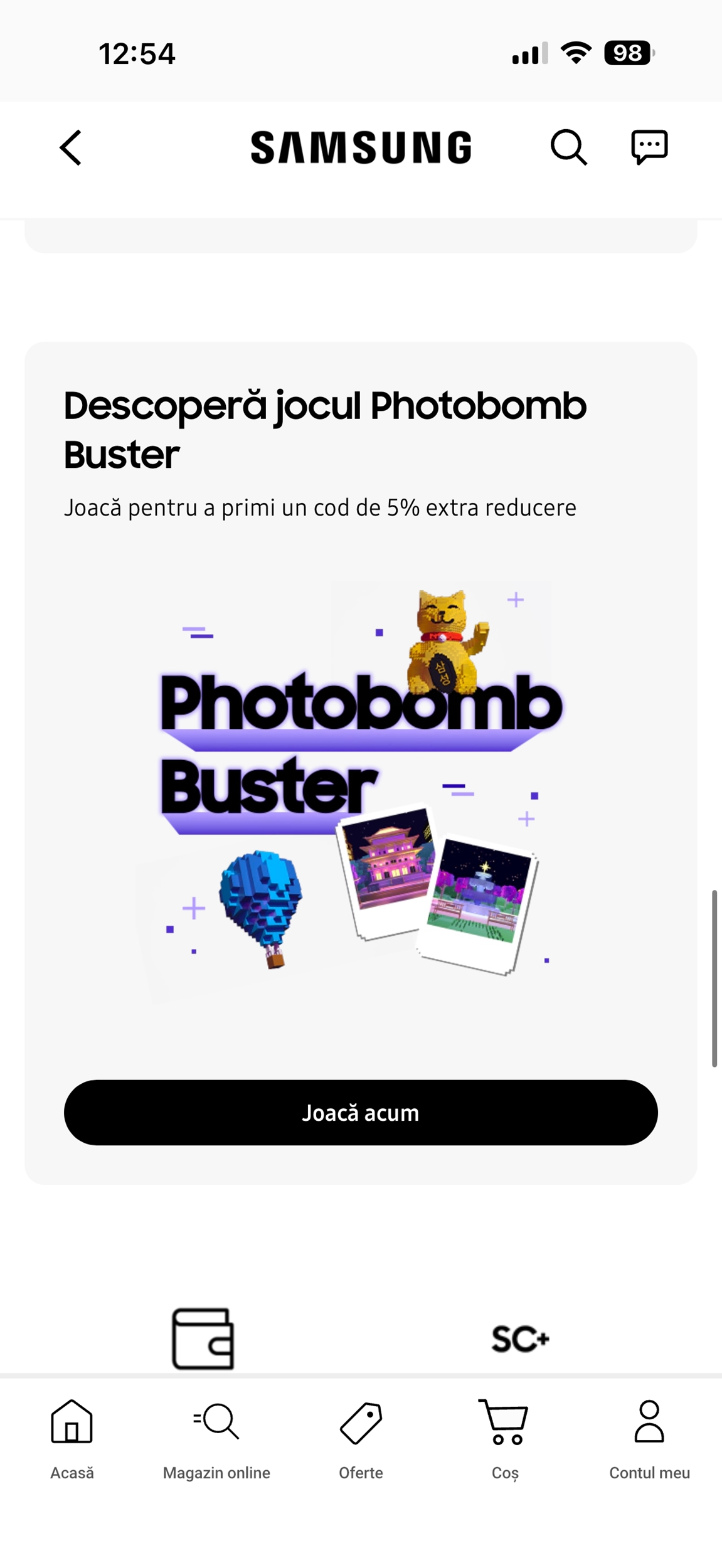The height and width of the screenshot is (1568, 722).
Task: Open the search magnifier icon
Action: pos(568,148)
